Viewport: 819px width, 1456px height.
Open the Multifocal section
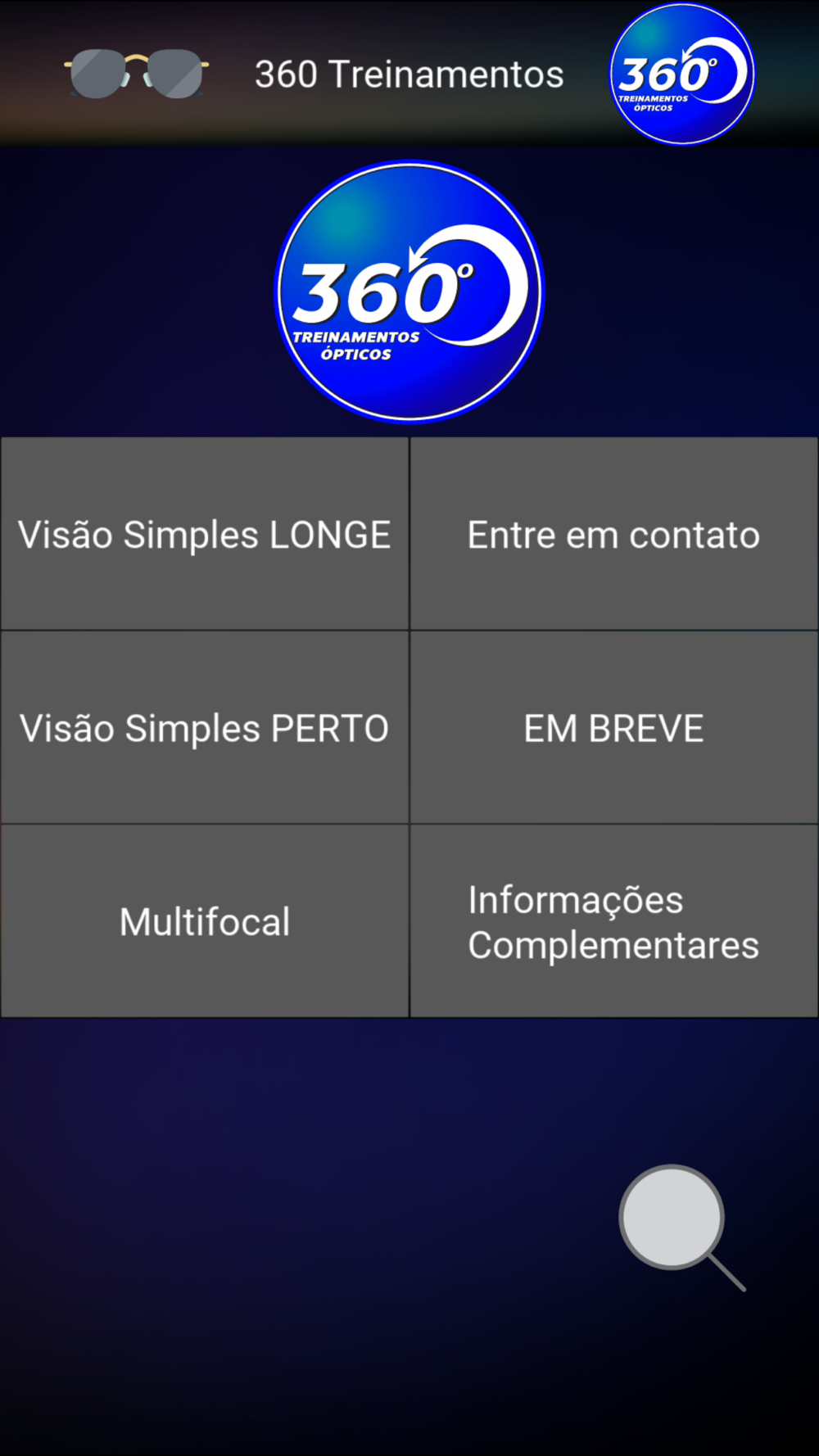pos(205,921)
